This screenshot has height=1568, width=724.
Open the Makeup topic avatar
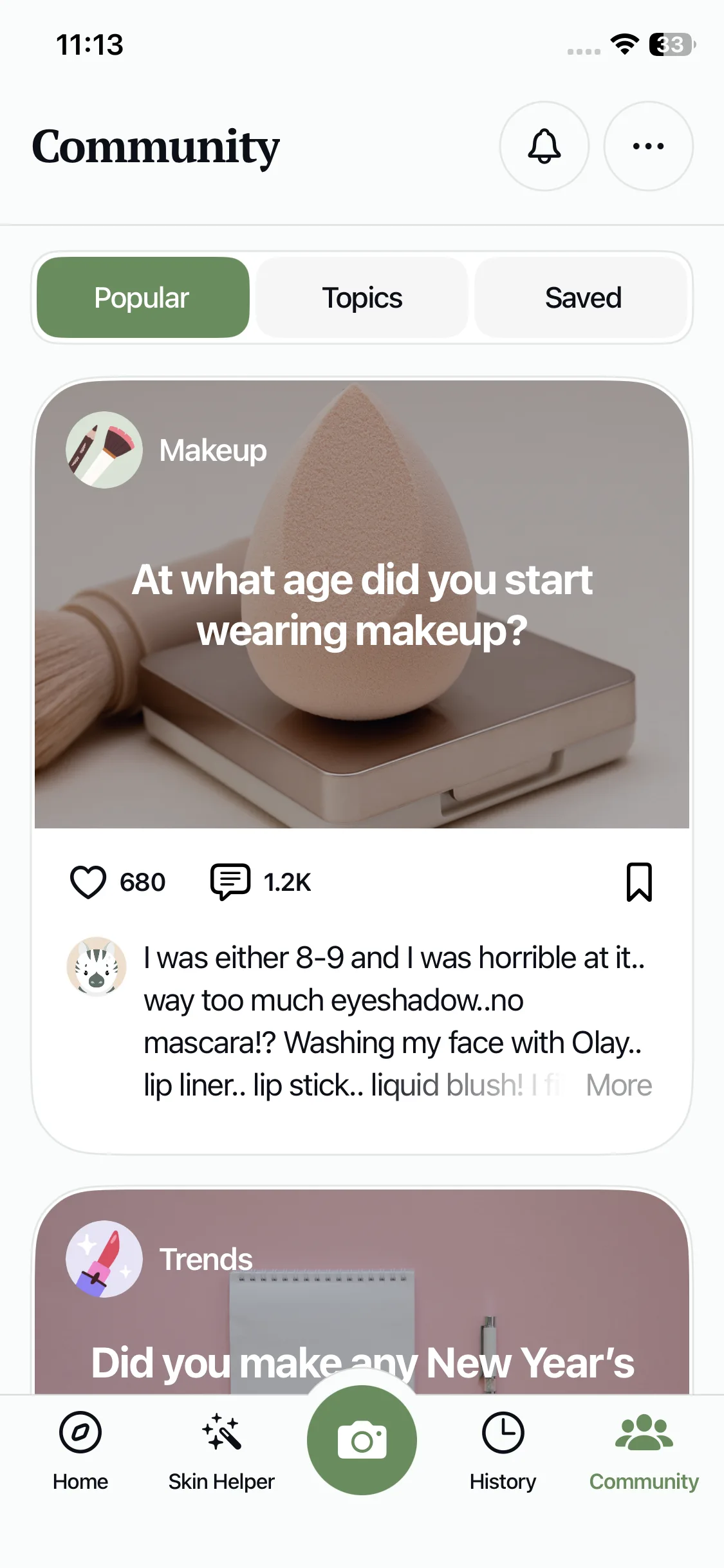pyautogui.click(x=104, y=450)
